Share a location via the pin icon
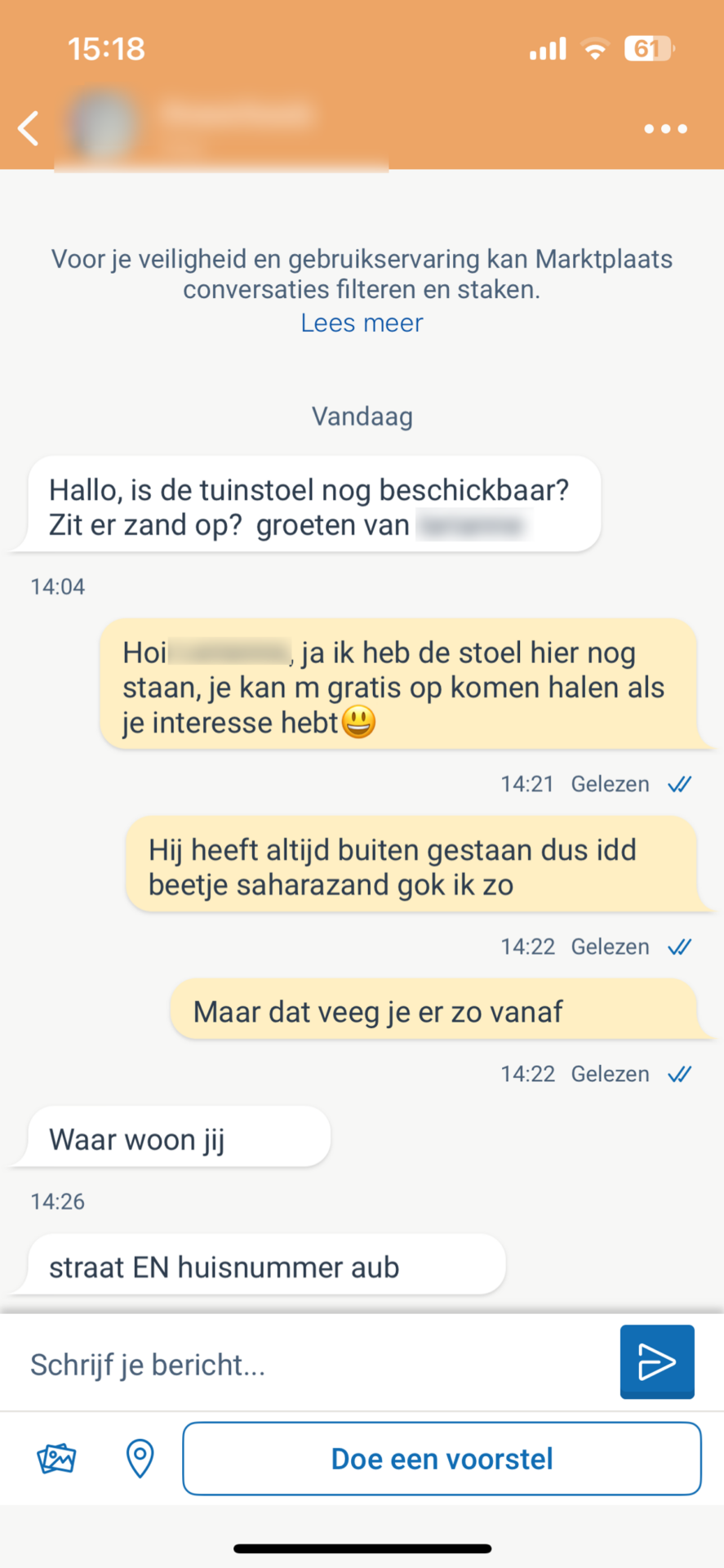 click(140, 1459)
